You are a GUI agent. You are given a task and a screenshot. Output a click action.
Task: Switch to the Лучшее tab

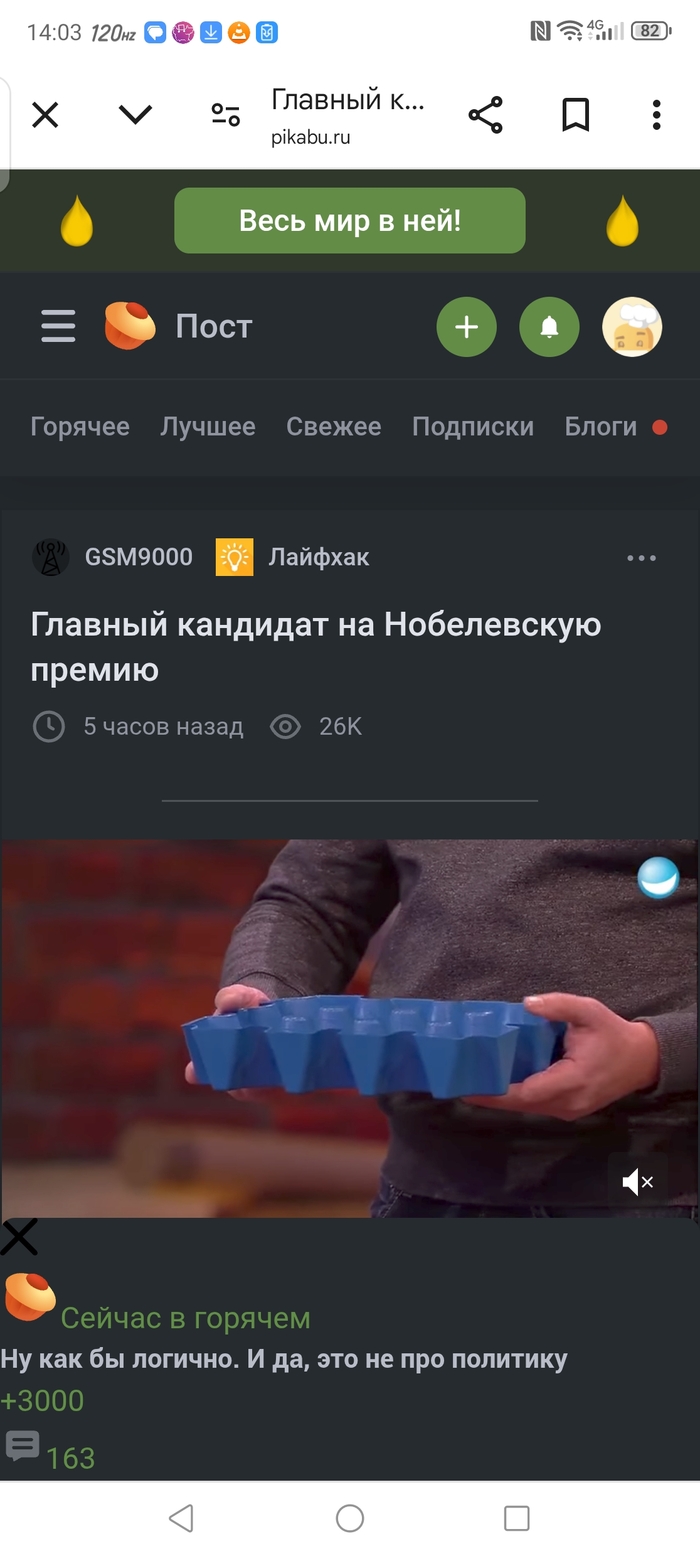(x=208, y=427)
